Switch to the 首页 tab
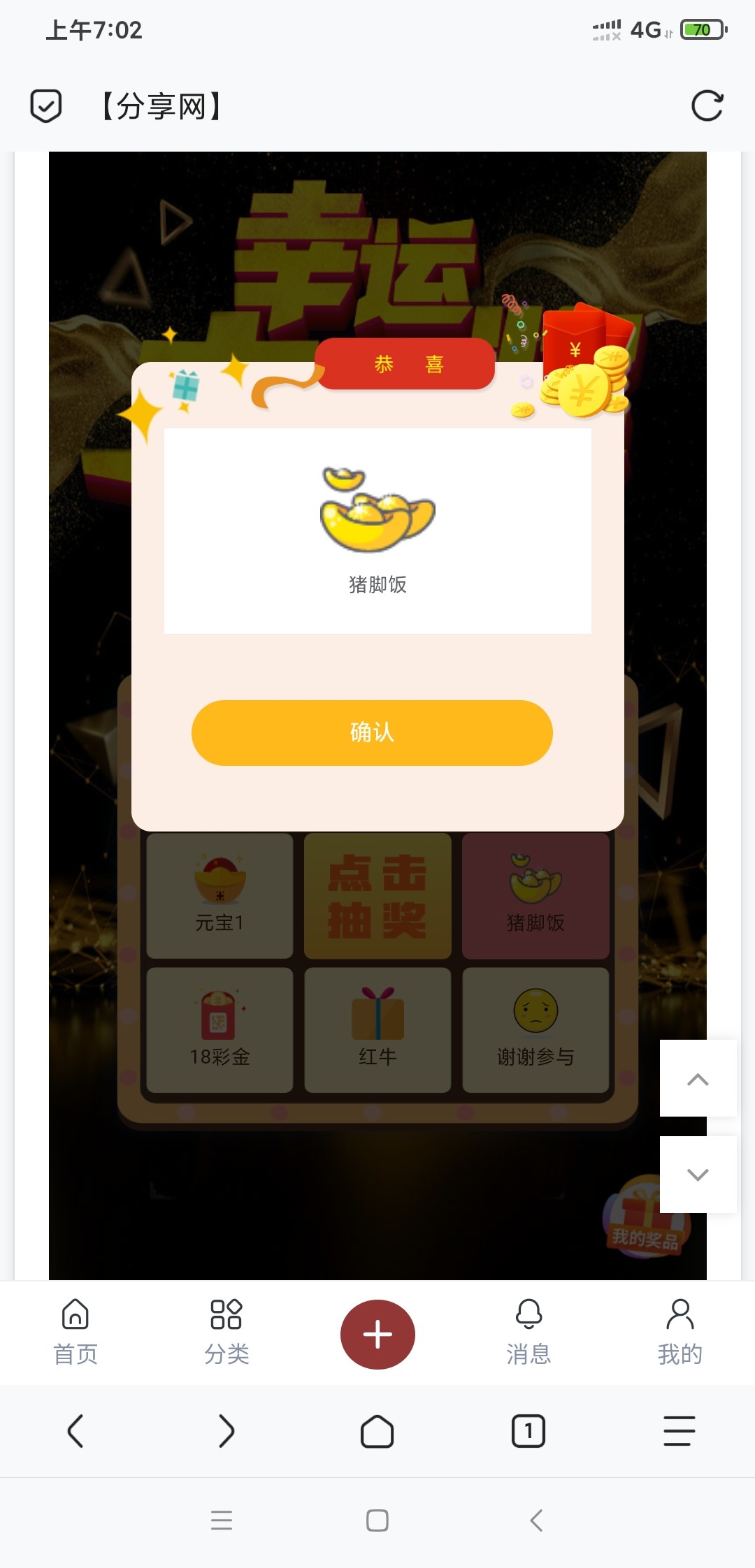Viewport: 755px width, 1568px height. point(75,1332)
